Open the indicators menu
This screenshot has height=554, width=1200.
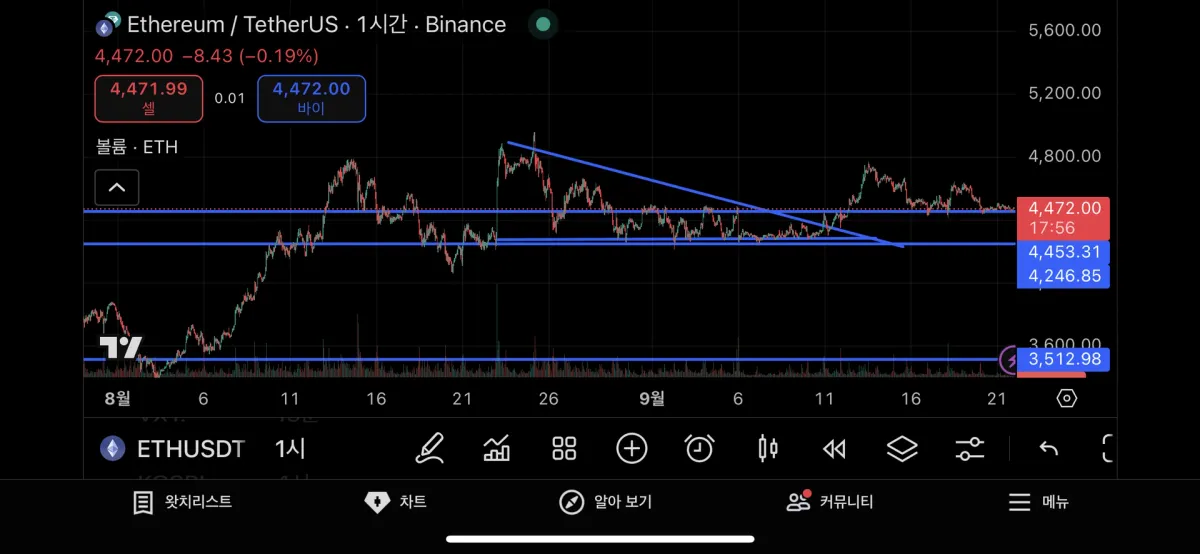pyautogui.click(x=497, y=449)
